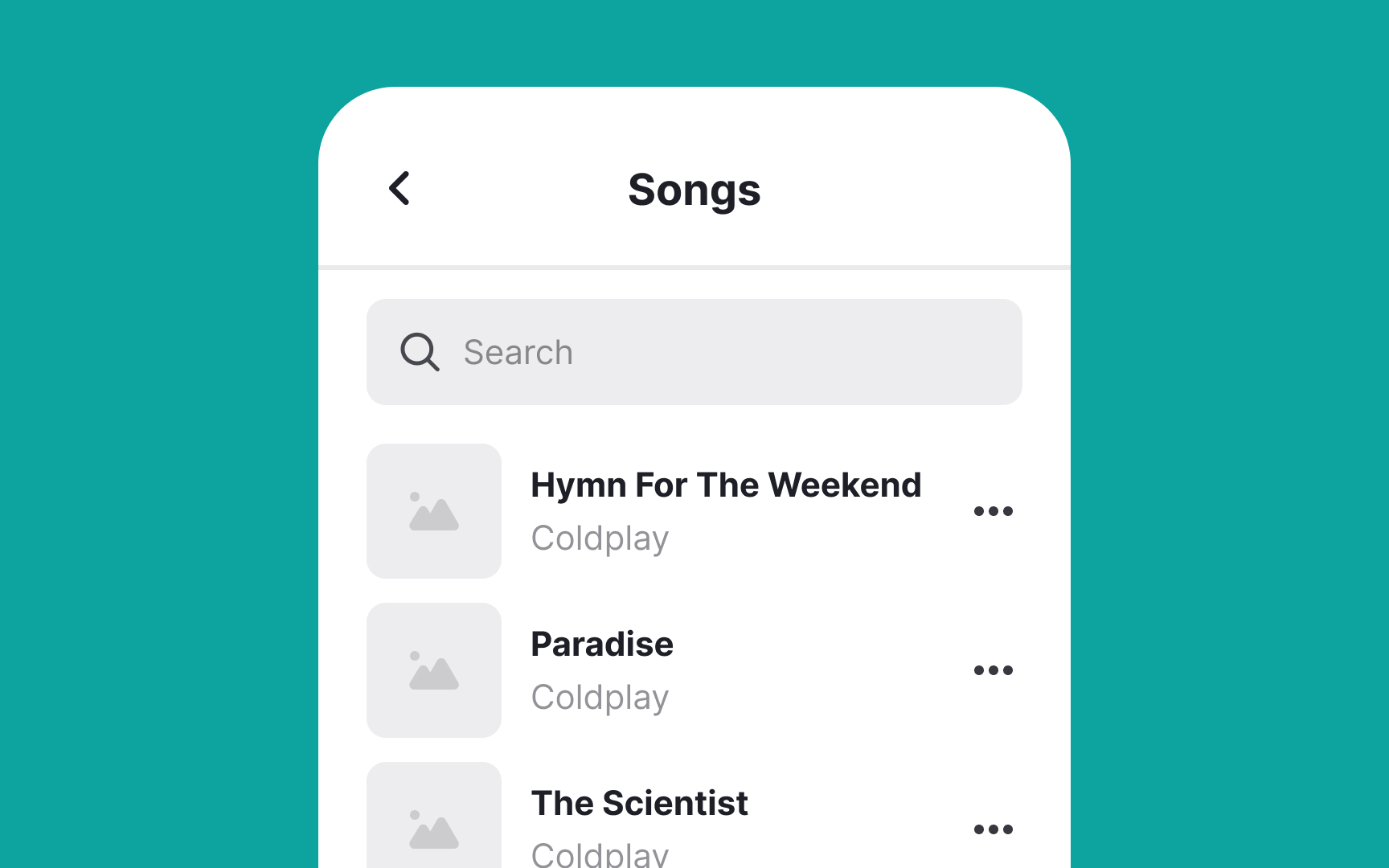Tap the Search field
This screenshot has height=868, width=1389.
tap(694, 352)
